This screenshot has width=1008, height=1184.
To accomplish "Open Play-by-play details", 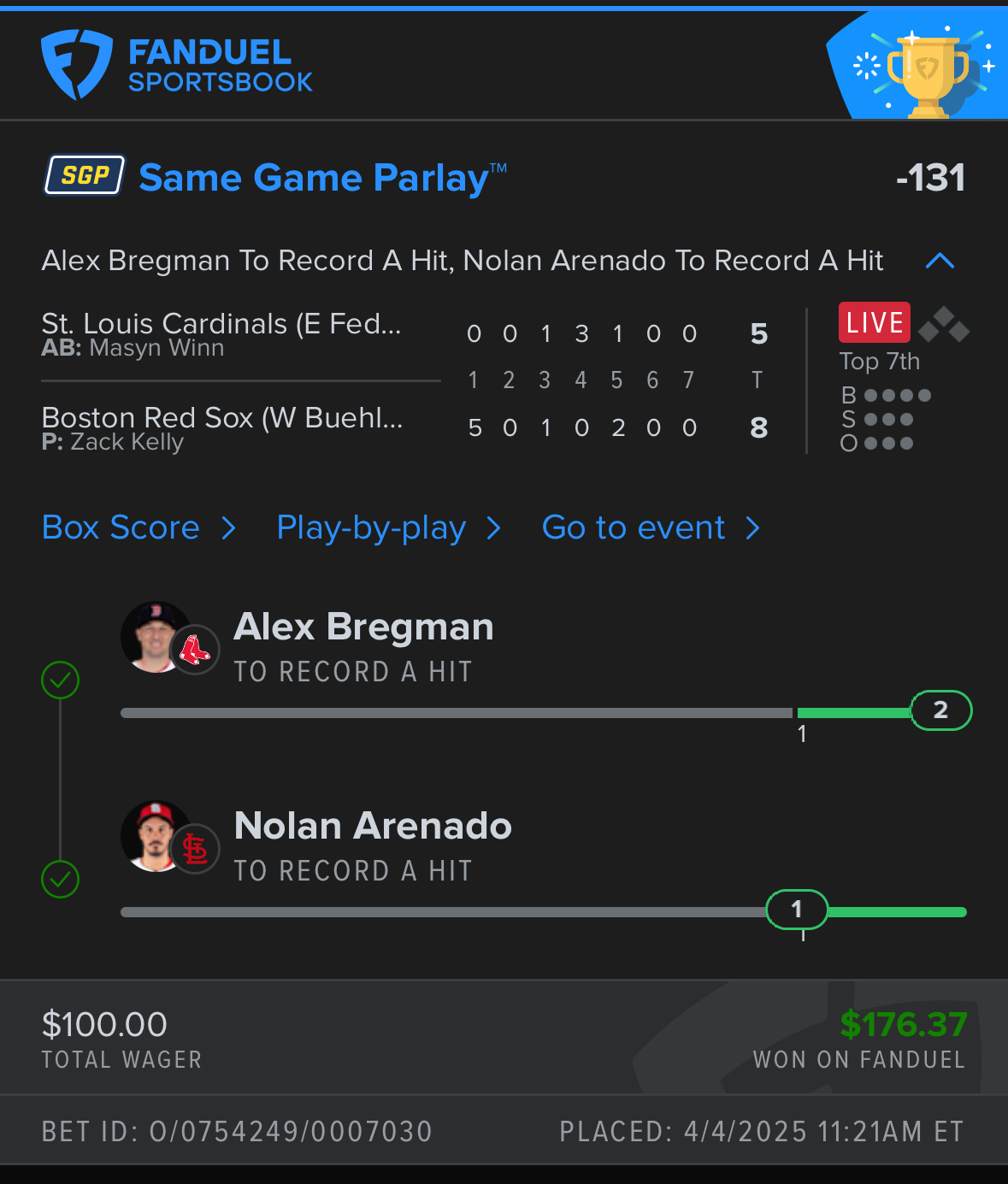I will tap(387, 527).
